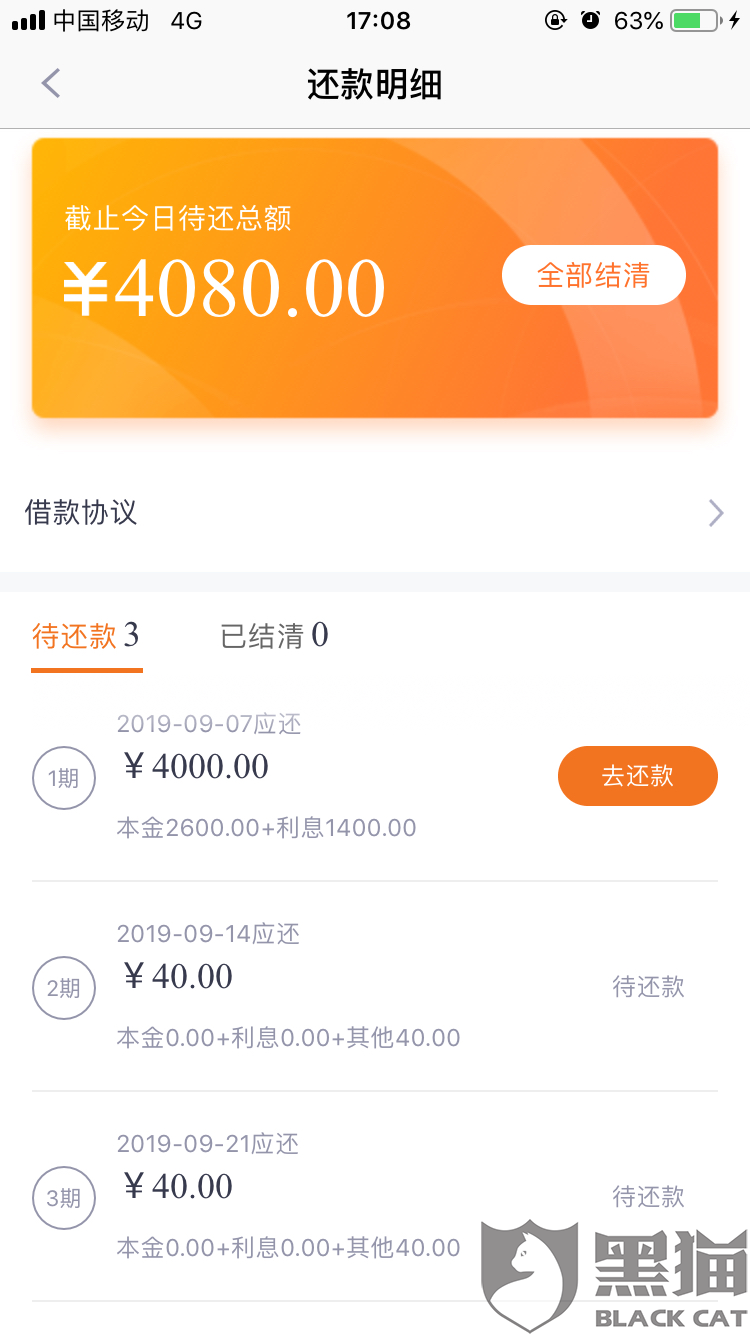This screenshot has width=750, height=1334.
Task: Switch to the 已结清 tab
Action: point(274,635)
